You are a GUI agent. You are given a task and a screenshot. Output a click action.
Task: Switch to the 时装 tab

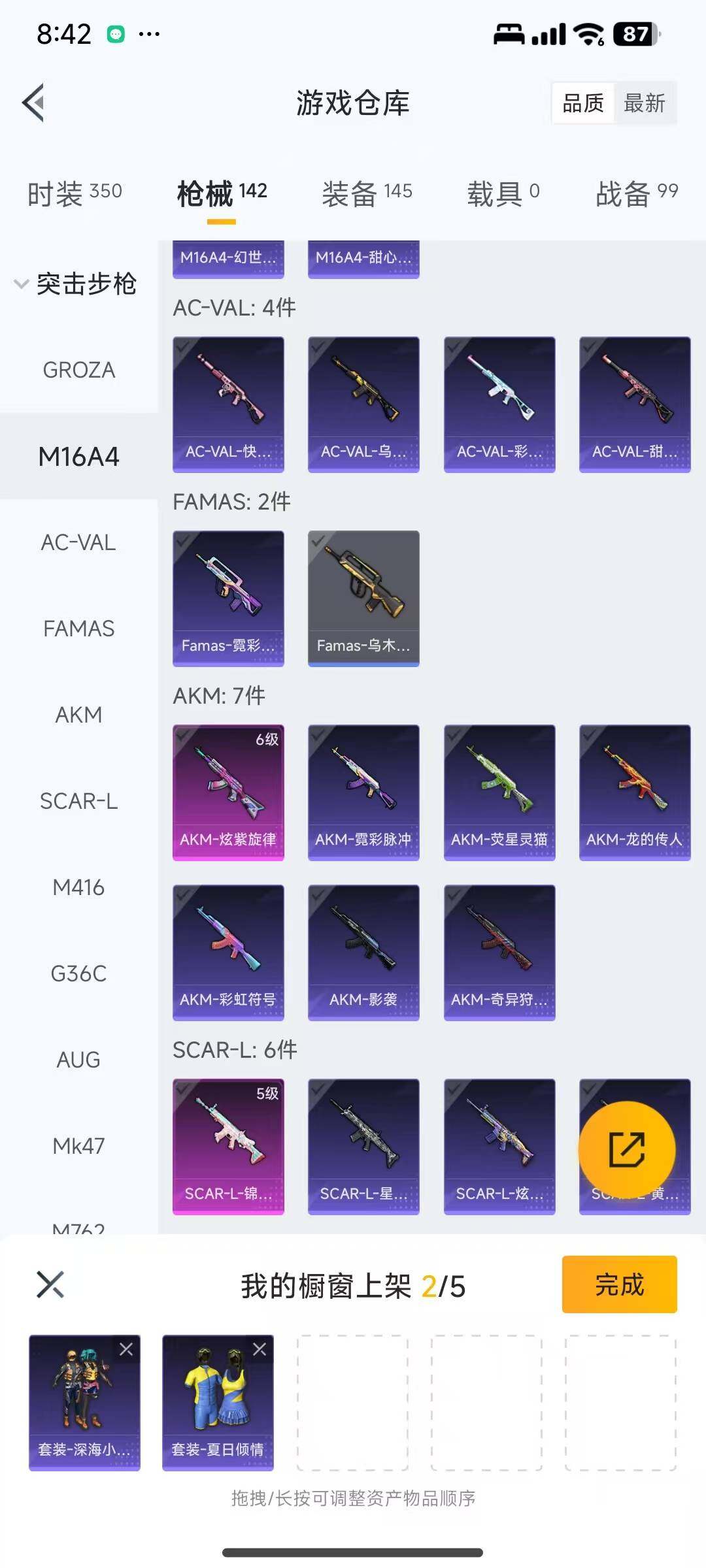[x=75, y=193]
